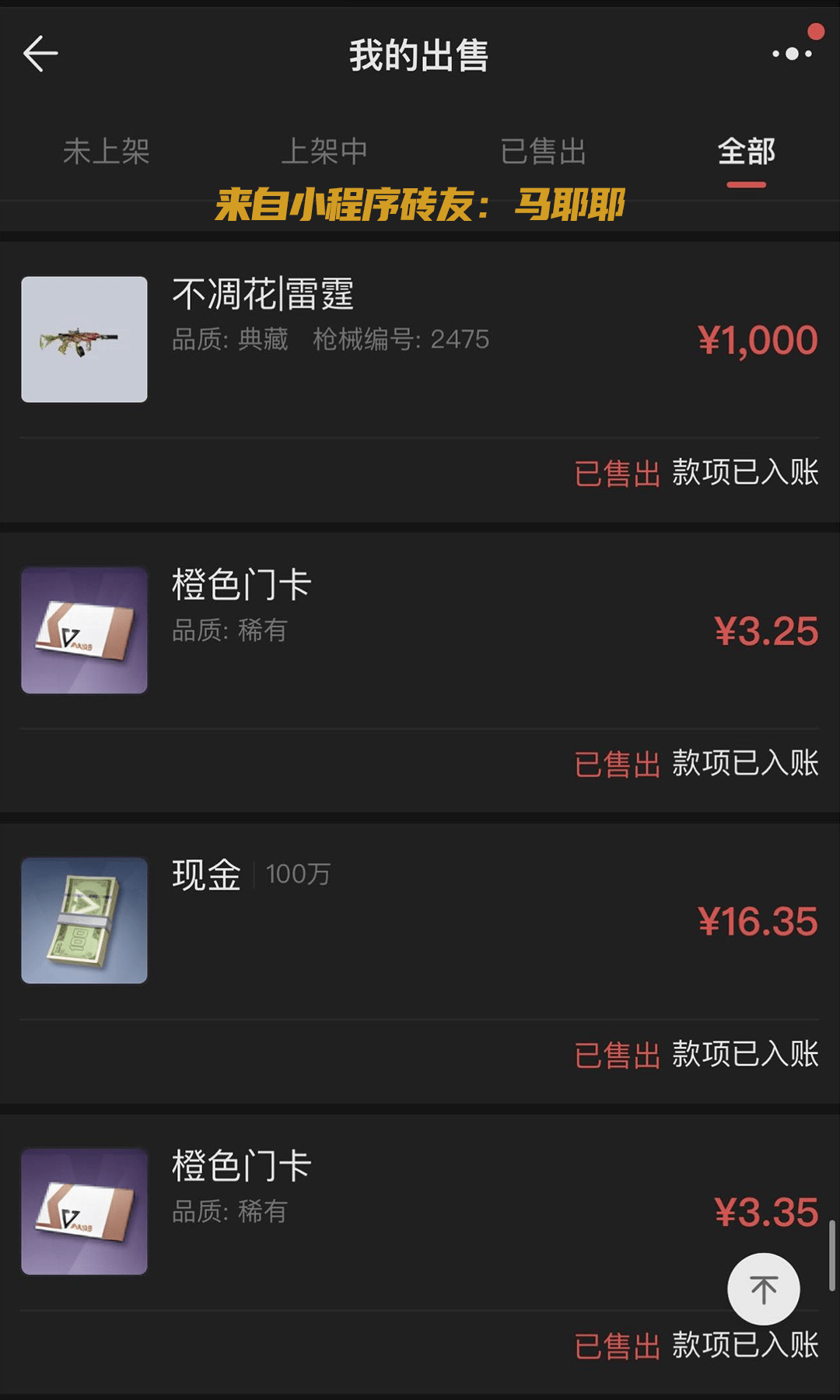Tap 品质: 典藏 on the rifle listing

pyautogui.click(x=231, y=340)
